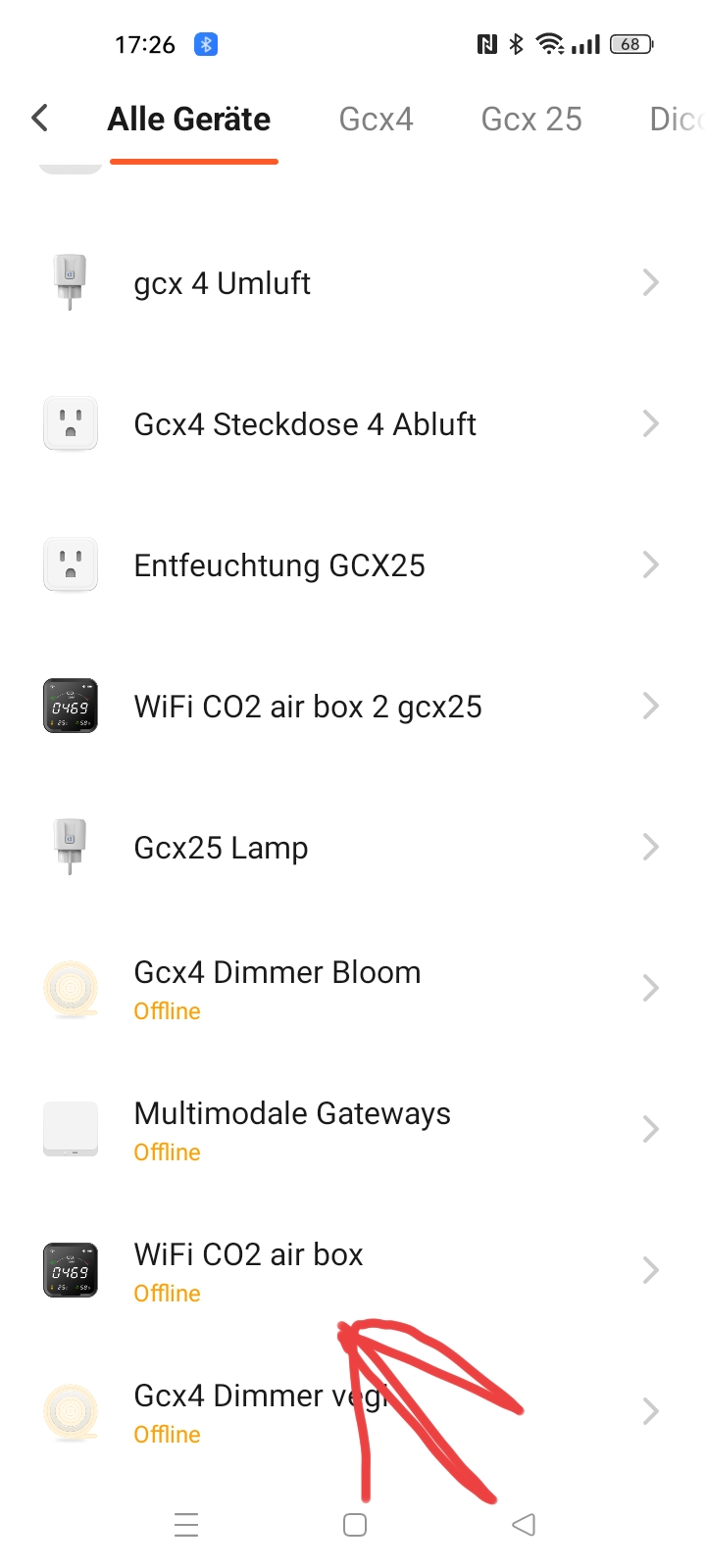Image resolution: width=706 pixels, height=1568 pixels.
Task: Switch to the Gcx4 tab
Action: pyautogui.click(x=376, y=119)
